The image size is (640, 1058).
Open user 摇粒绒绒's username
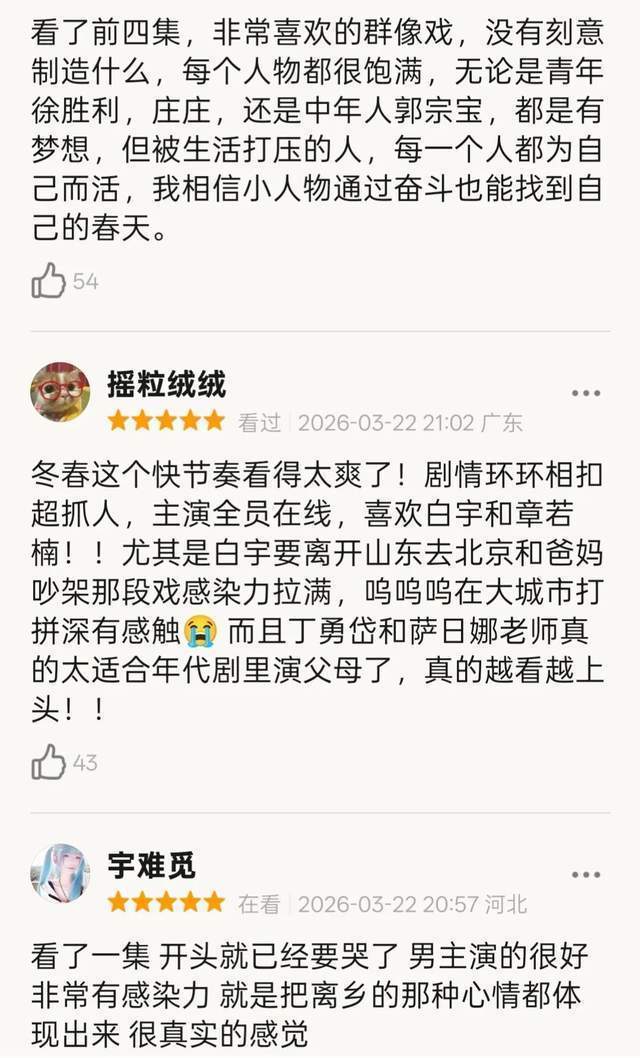pos(167,383)
